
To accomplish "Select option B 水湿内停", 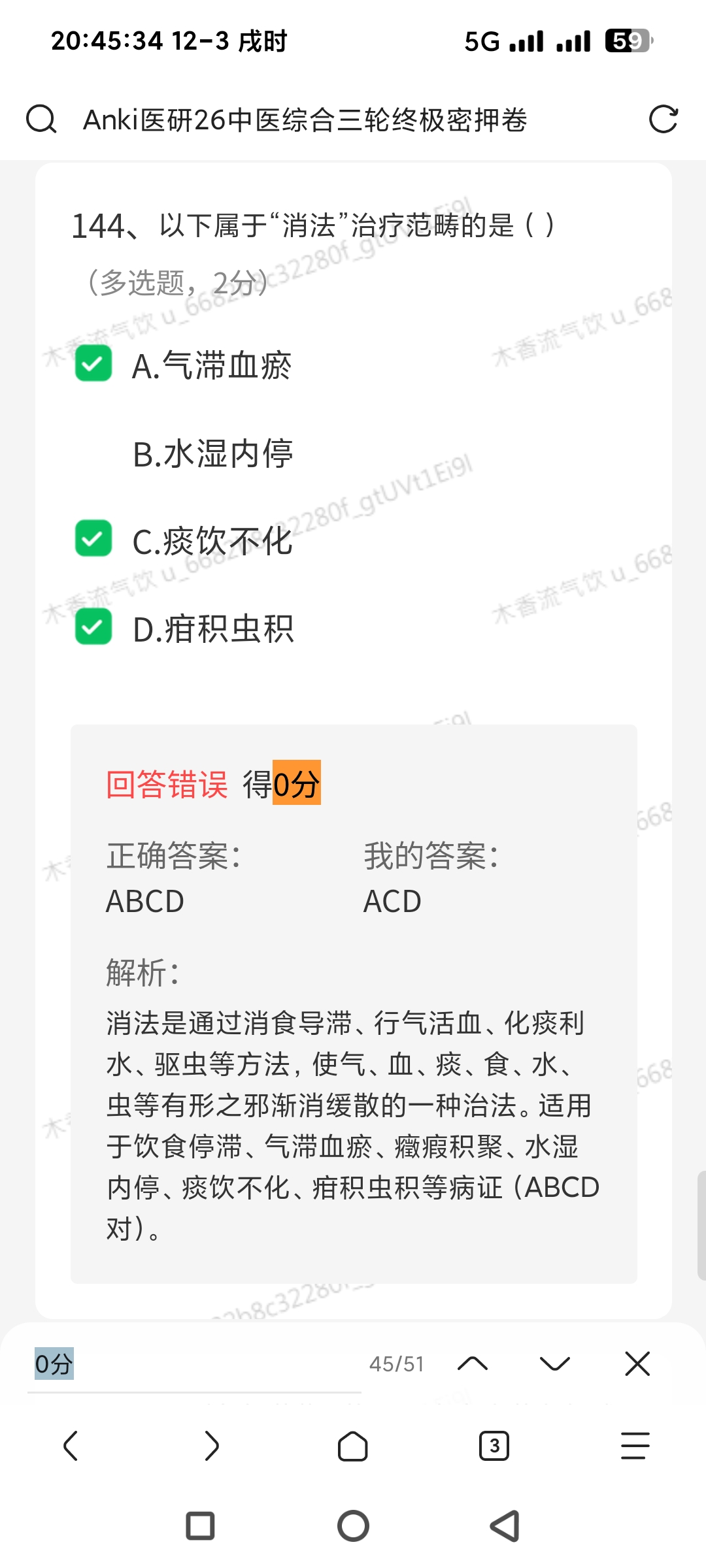I will coord(212,454).
